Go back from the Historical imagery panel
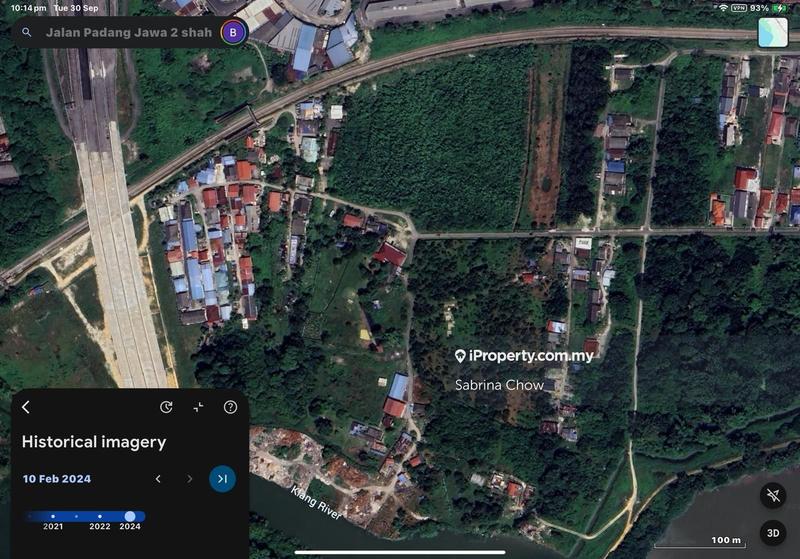 pyautogui.click(x=26, y=407)
